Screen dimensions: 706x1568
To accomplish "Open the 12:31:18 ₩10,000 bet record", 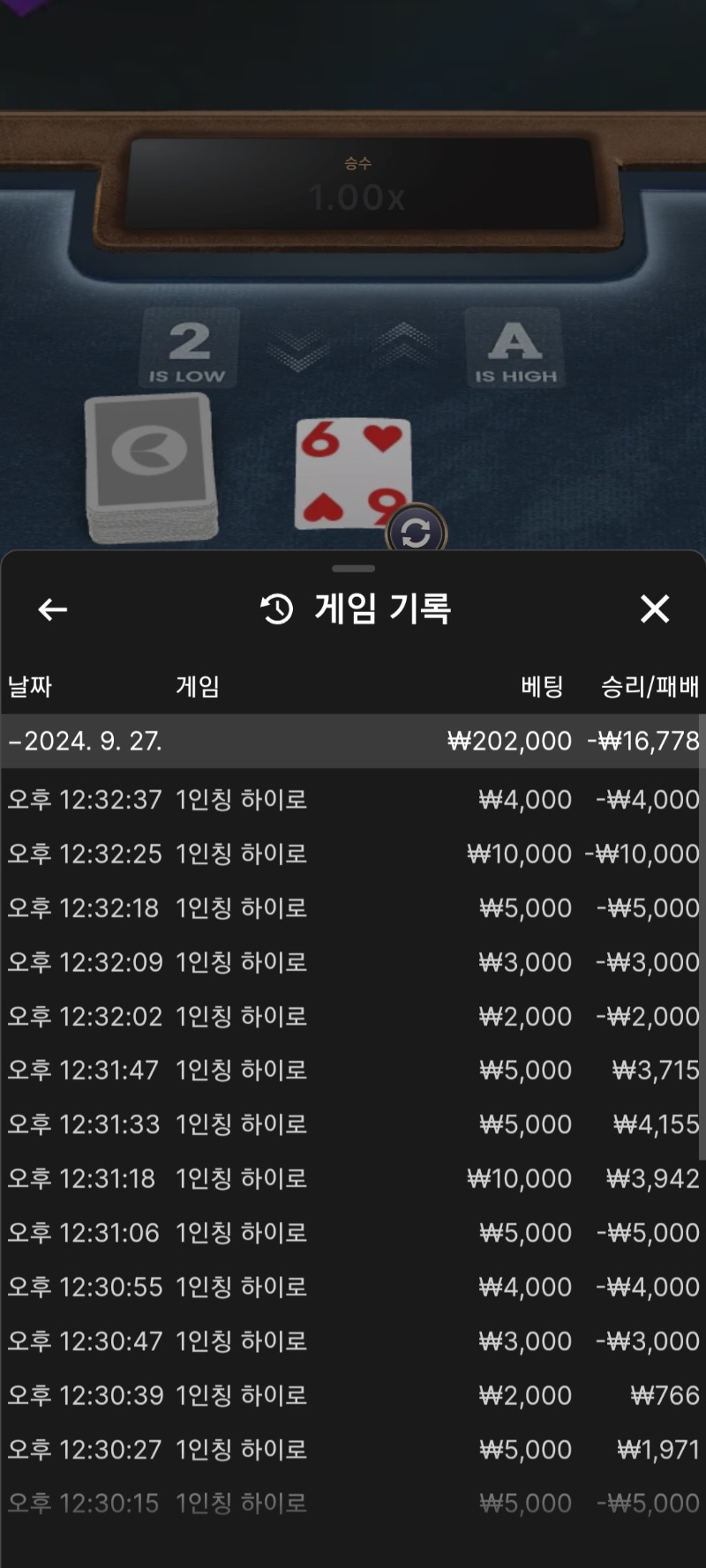I will [x=353, y=1179].
